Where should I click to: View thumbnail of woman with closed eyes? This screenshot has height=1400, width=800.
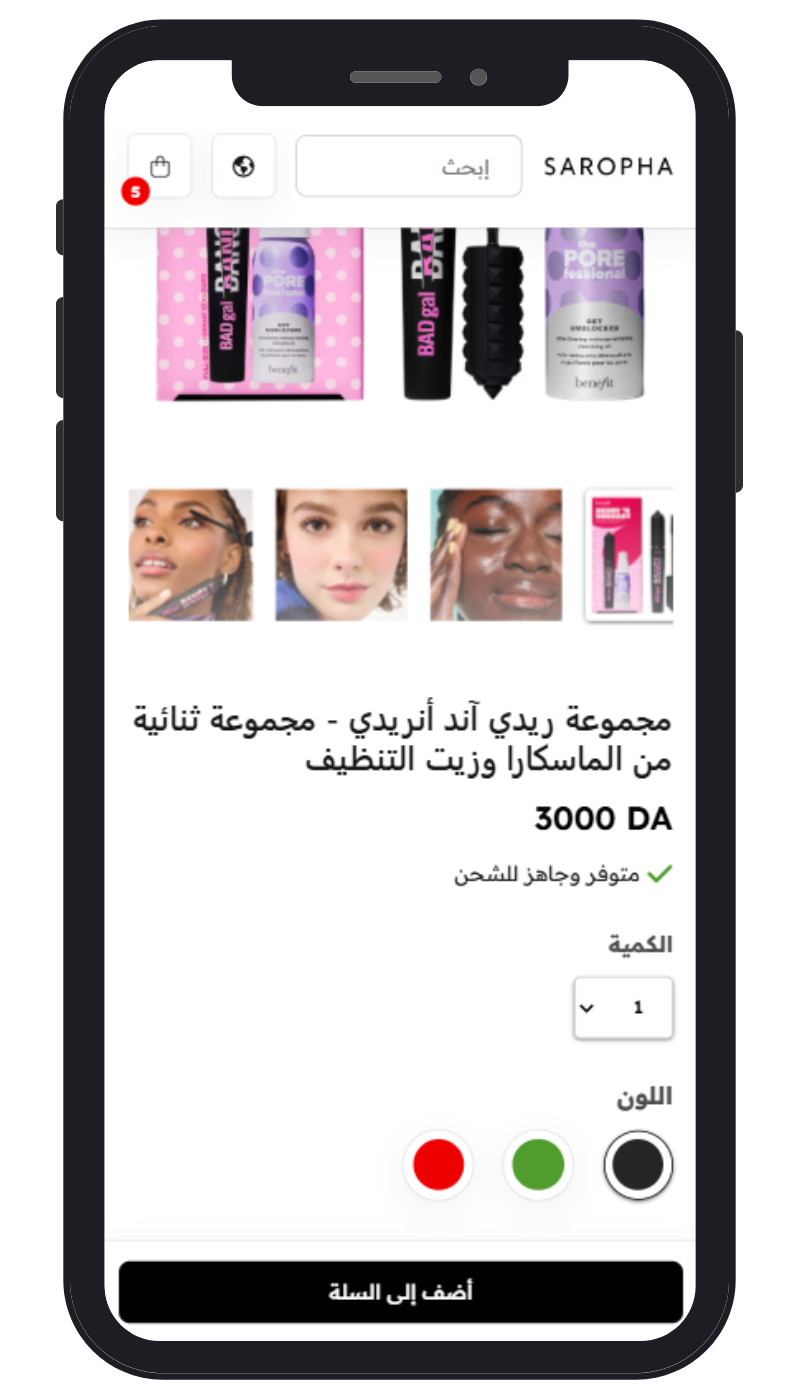point(496,555)
